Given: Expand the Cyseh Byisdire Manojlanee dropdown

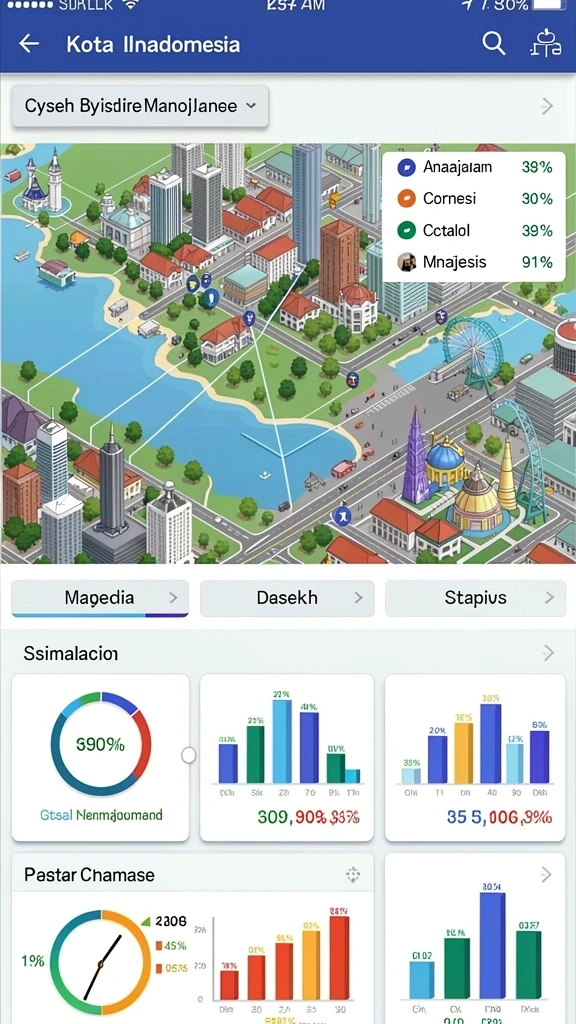Looking at the screenshot, I should [140, 106].
